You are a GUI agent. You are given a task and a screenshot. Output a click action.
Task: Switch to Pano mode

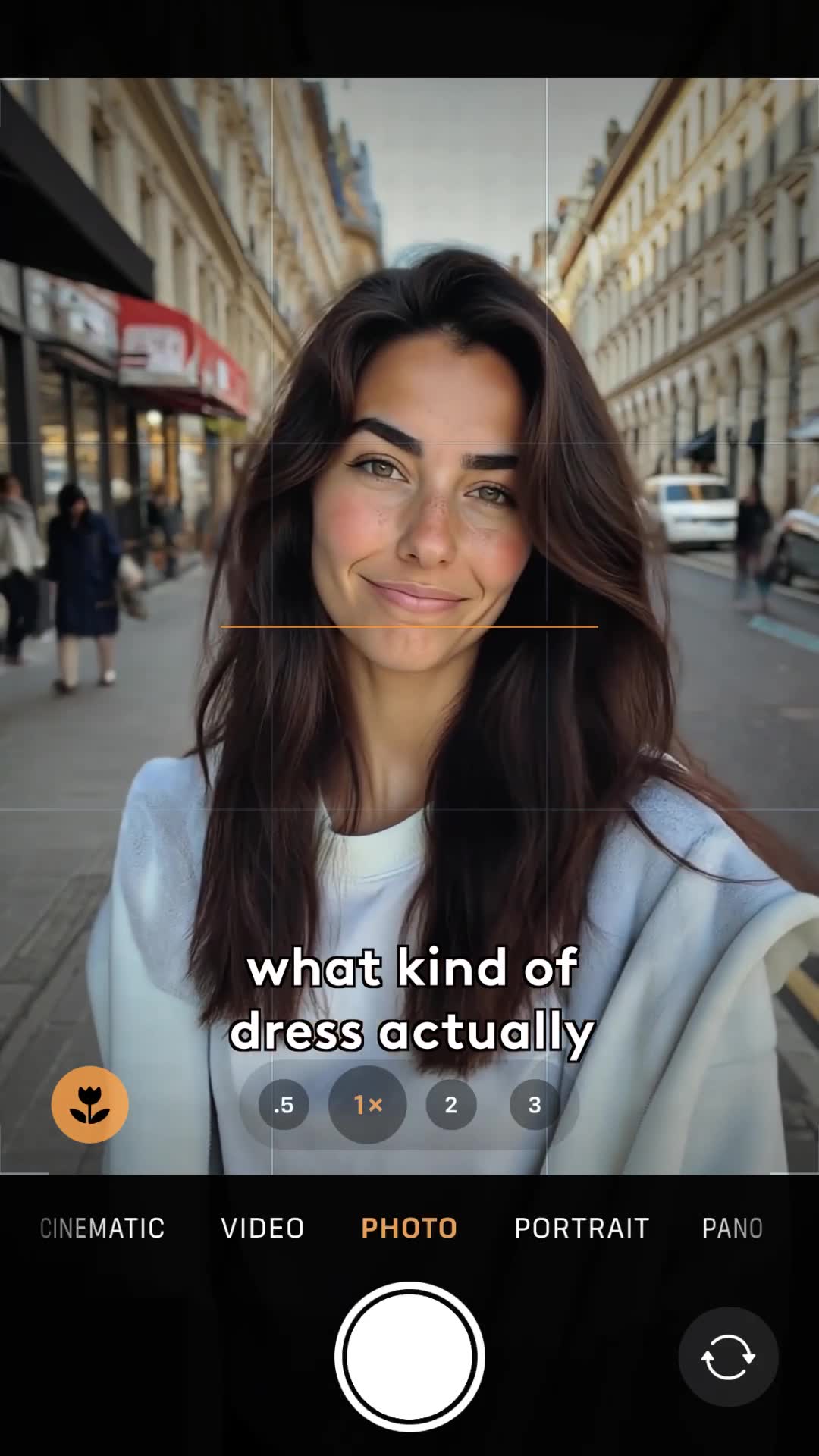[x=732, y=1228]
